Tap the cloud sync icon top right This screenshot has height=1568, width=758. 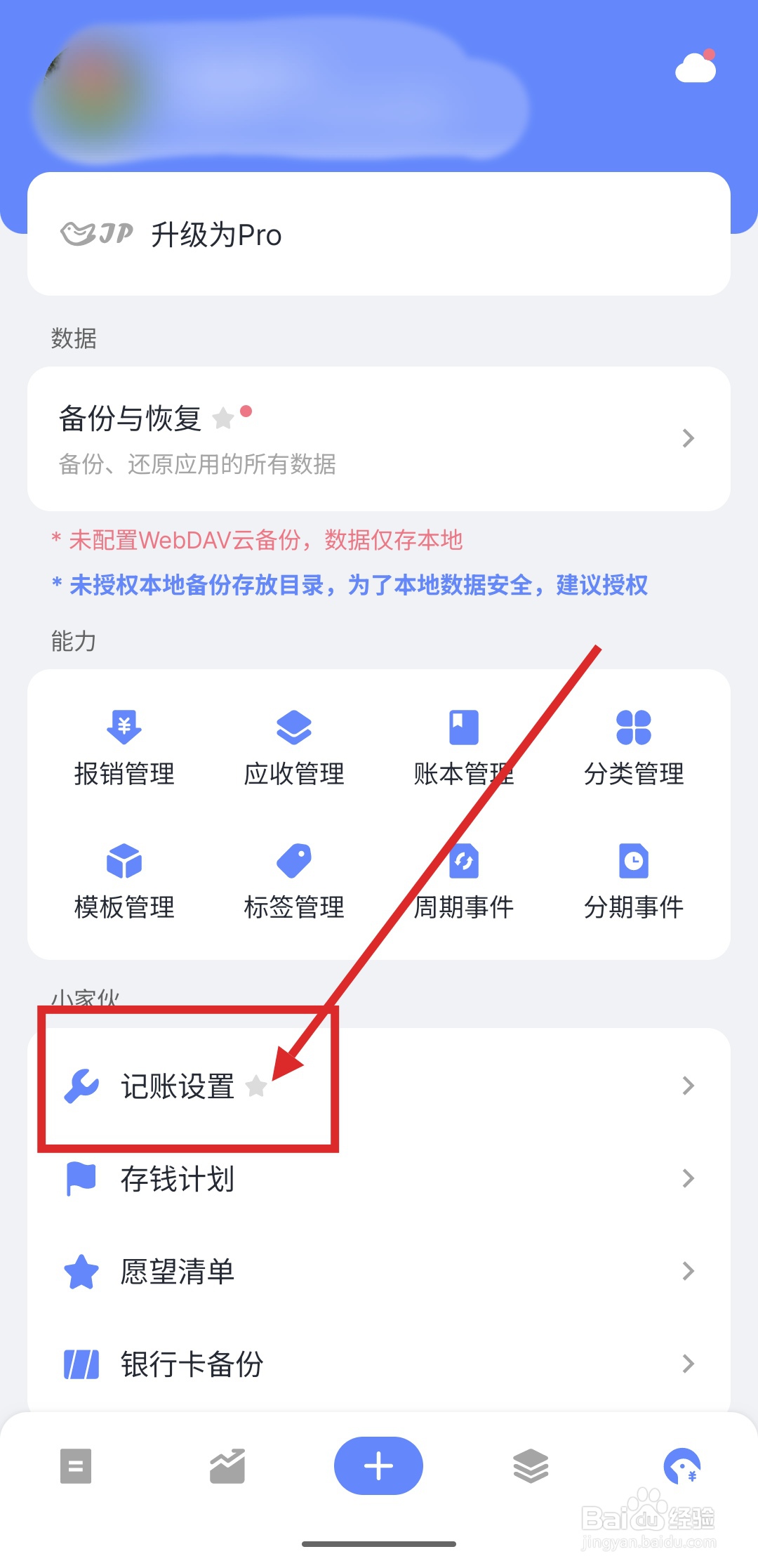coord(693,67)
